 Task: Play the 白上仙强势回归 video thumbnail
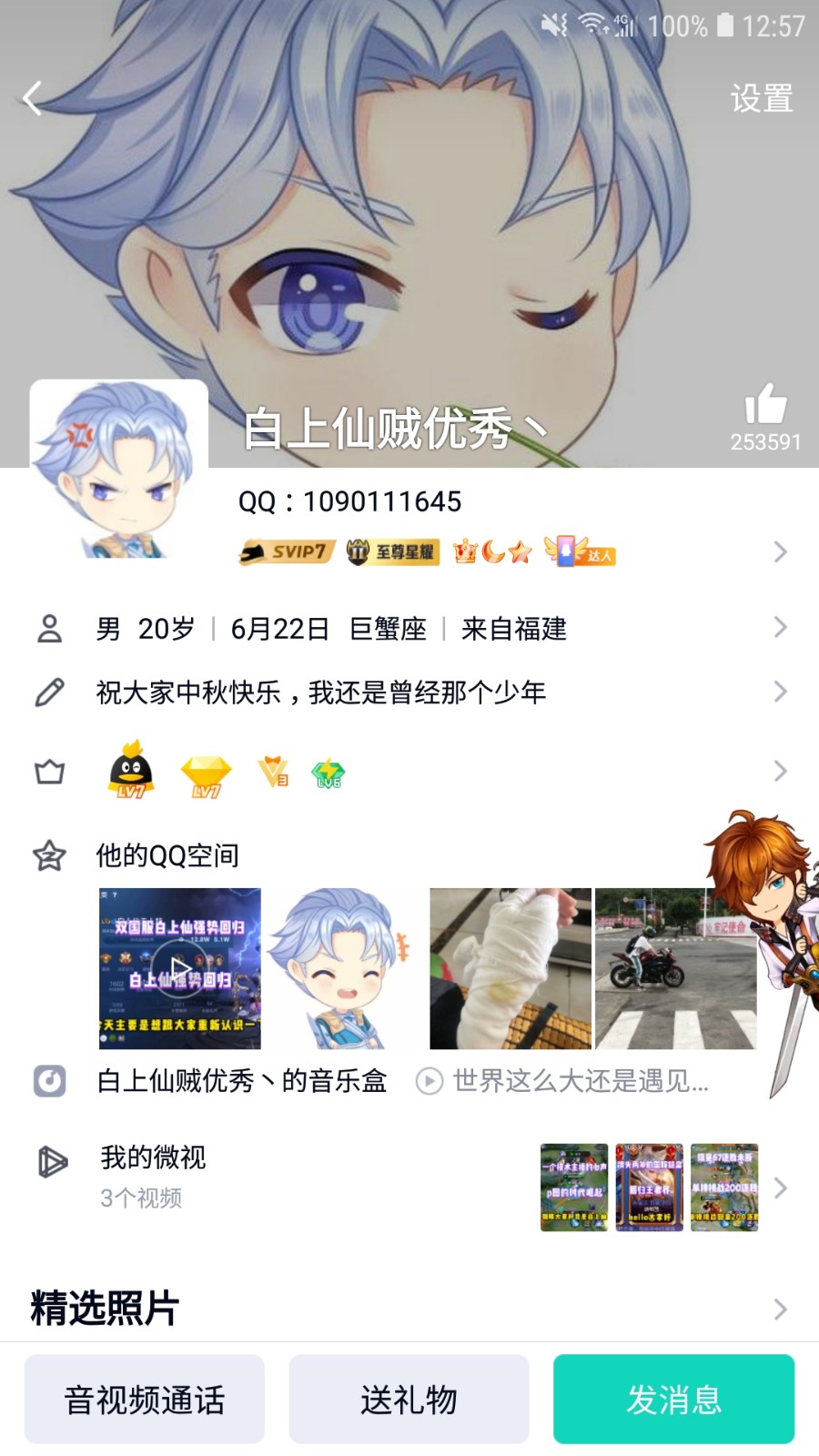click(x=178, y=968)
